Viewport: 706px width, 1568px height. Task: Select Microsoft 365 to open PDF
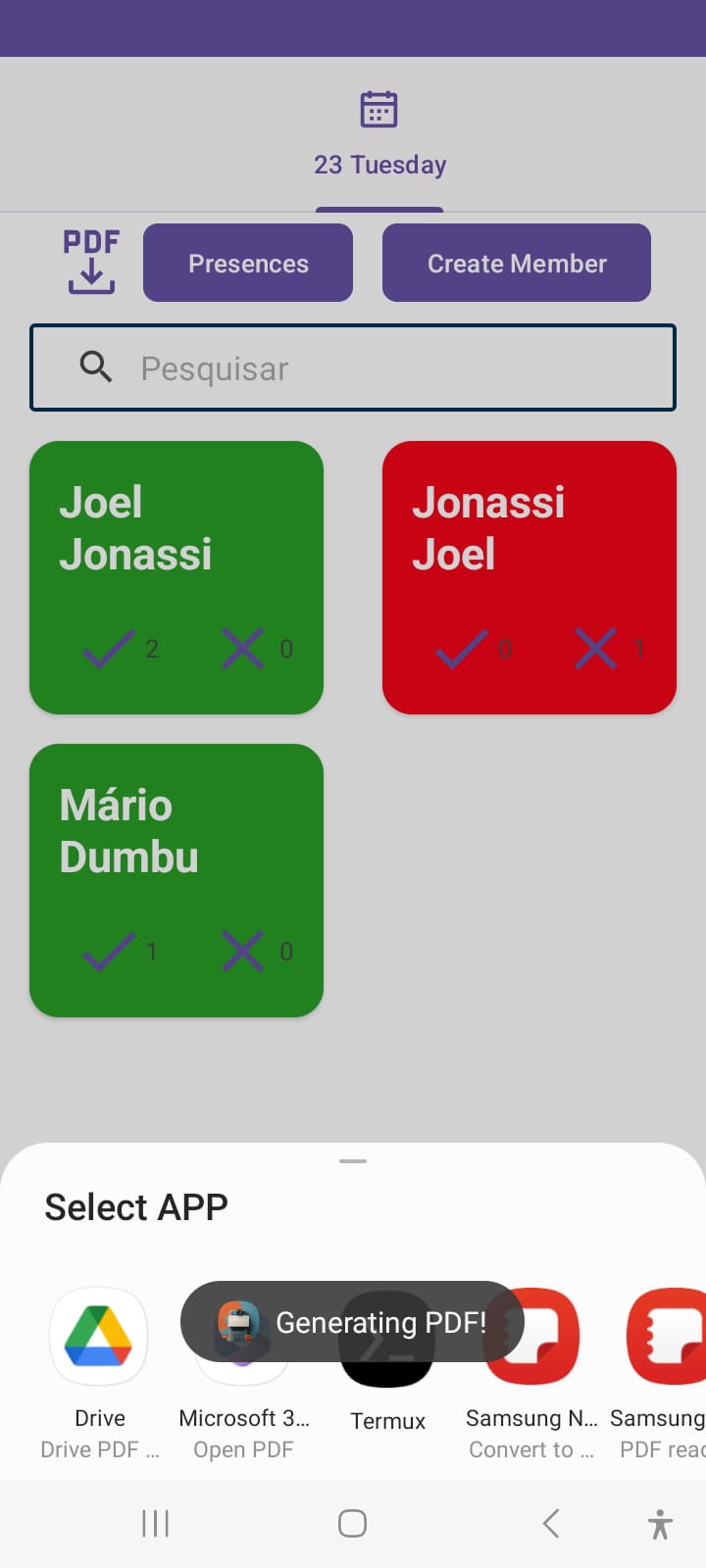(243, 1419)
